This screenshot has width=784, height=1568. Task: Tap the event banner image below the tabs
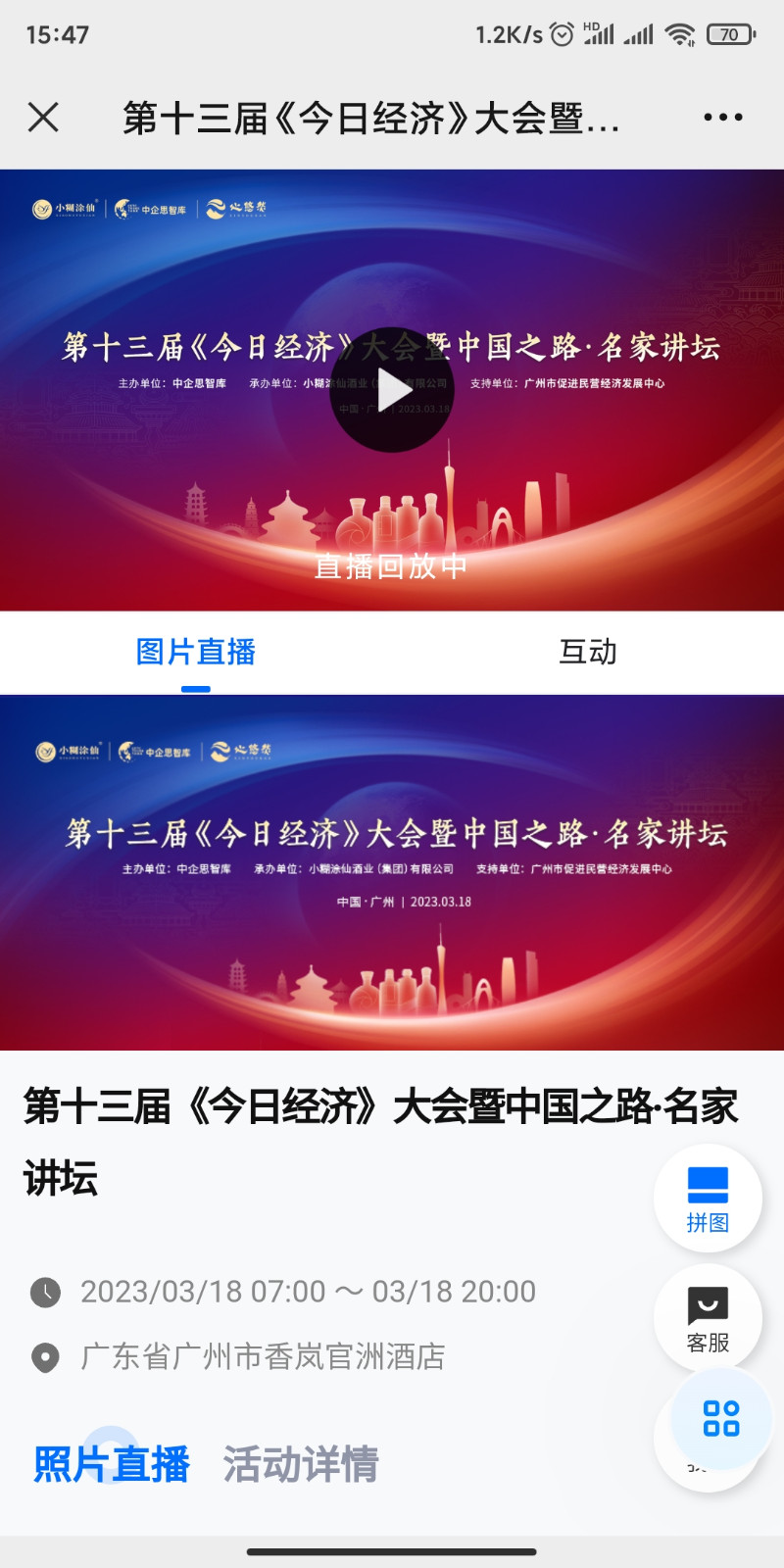point(392,872)
